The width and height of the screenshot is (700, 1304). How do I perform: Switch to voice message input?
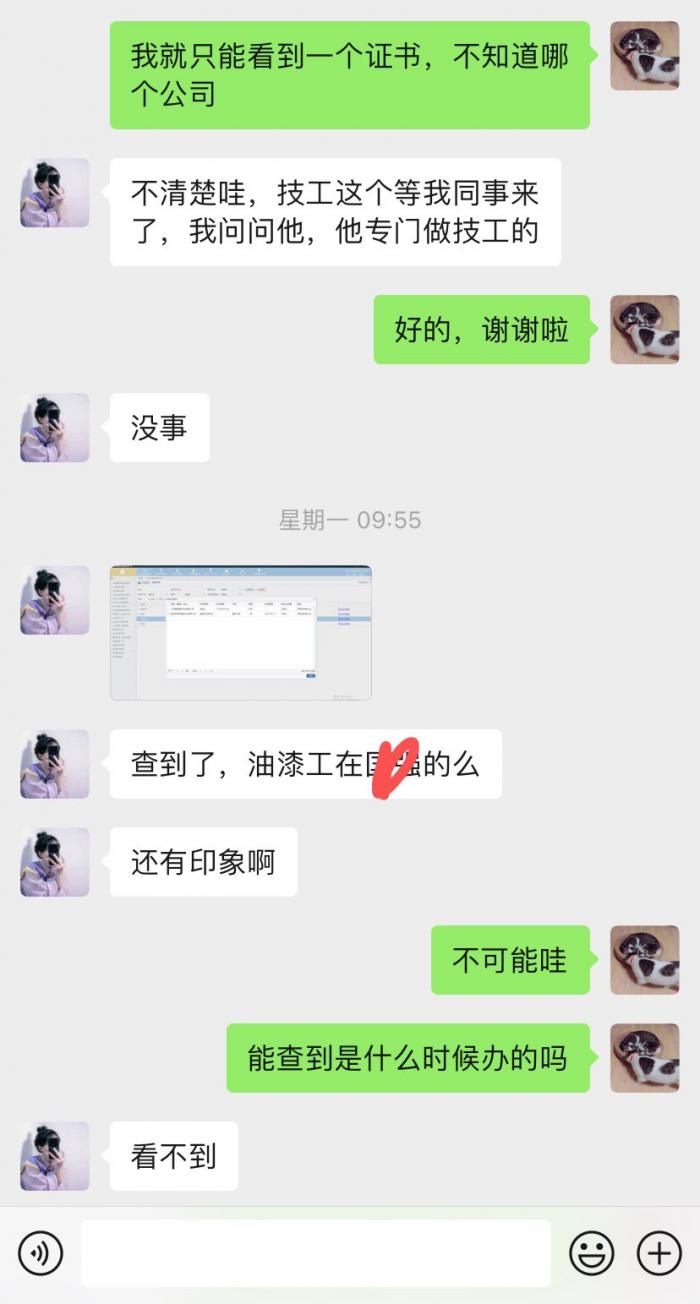(40, 1253)
